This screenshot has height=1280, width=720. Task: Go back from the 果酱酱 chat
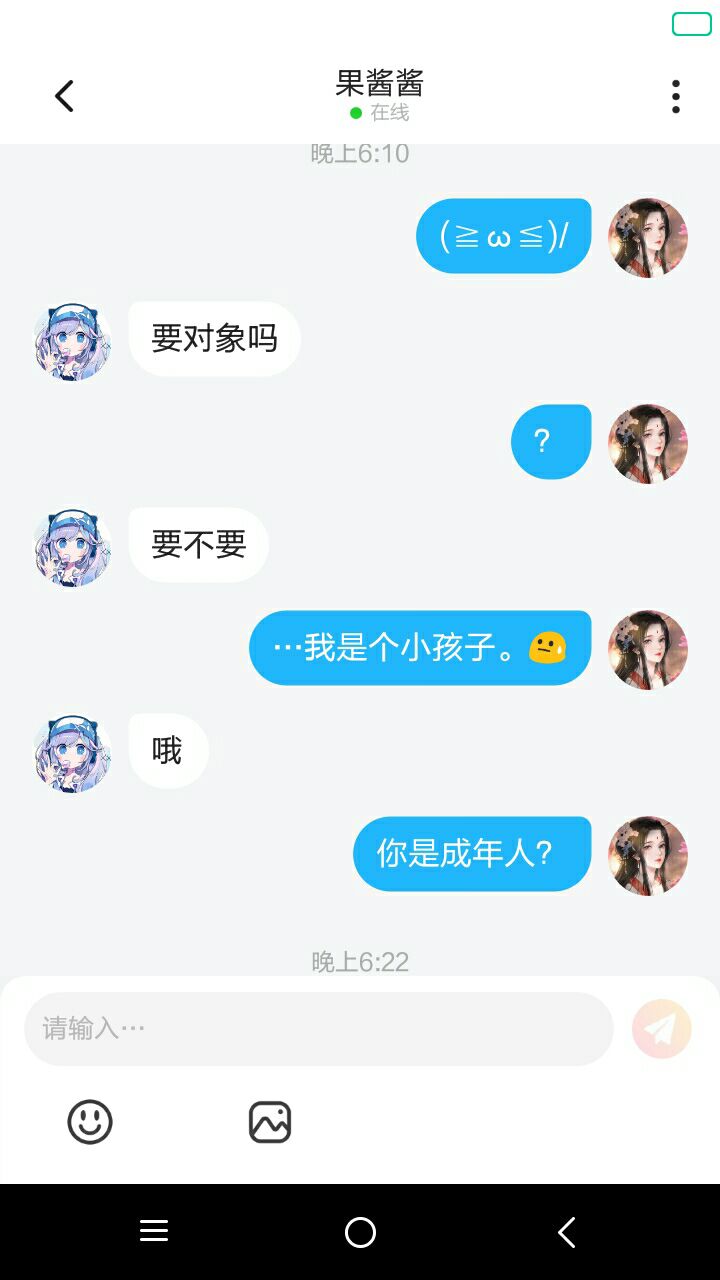pos(64,96)
